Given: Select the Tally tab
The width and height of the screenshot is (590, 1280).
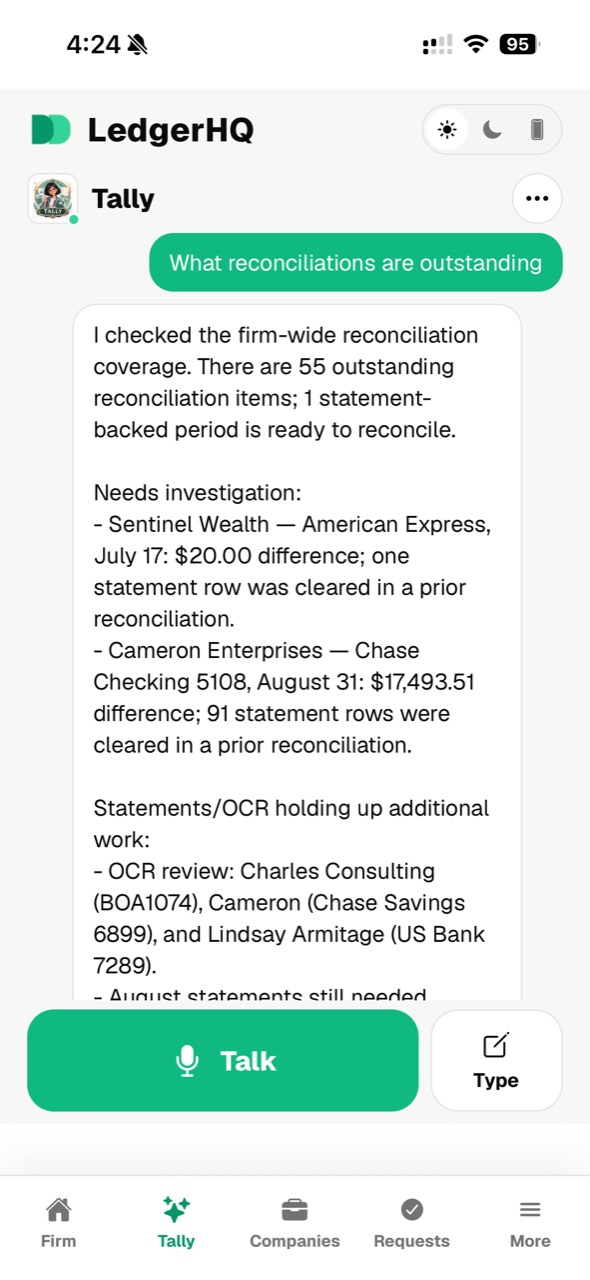Looking at the screenshot, I should 176,1224.
